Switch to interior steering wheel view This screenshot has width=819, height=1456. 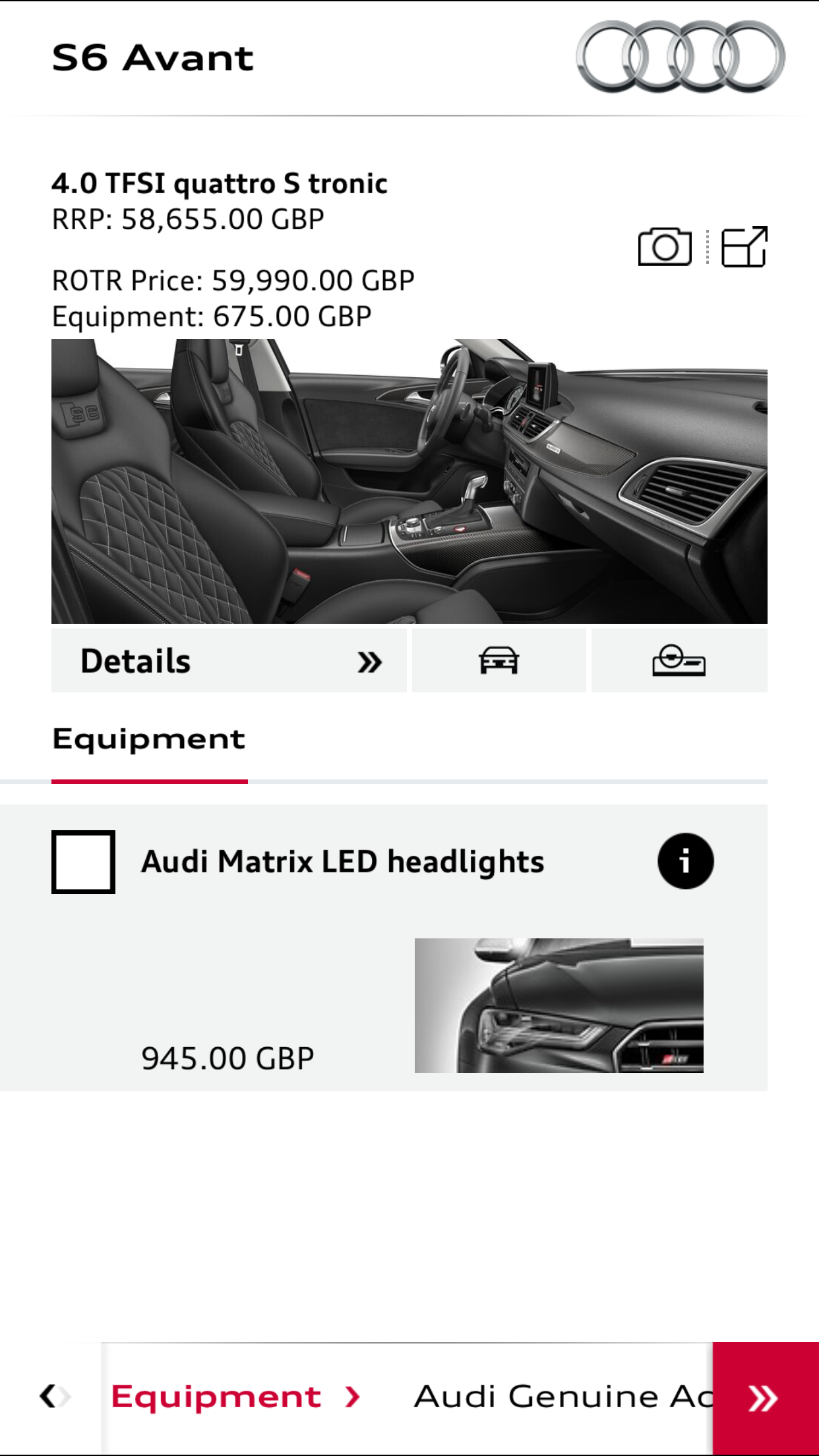[x=679, y=661]
